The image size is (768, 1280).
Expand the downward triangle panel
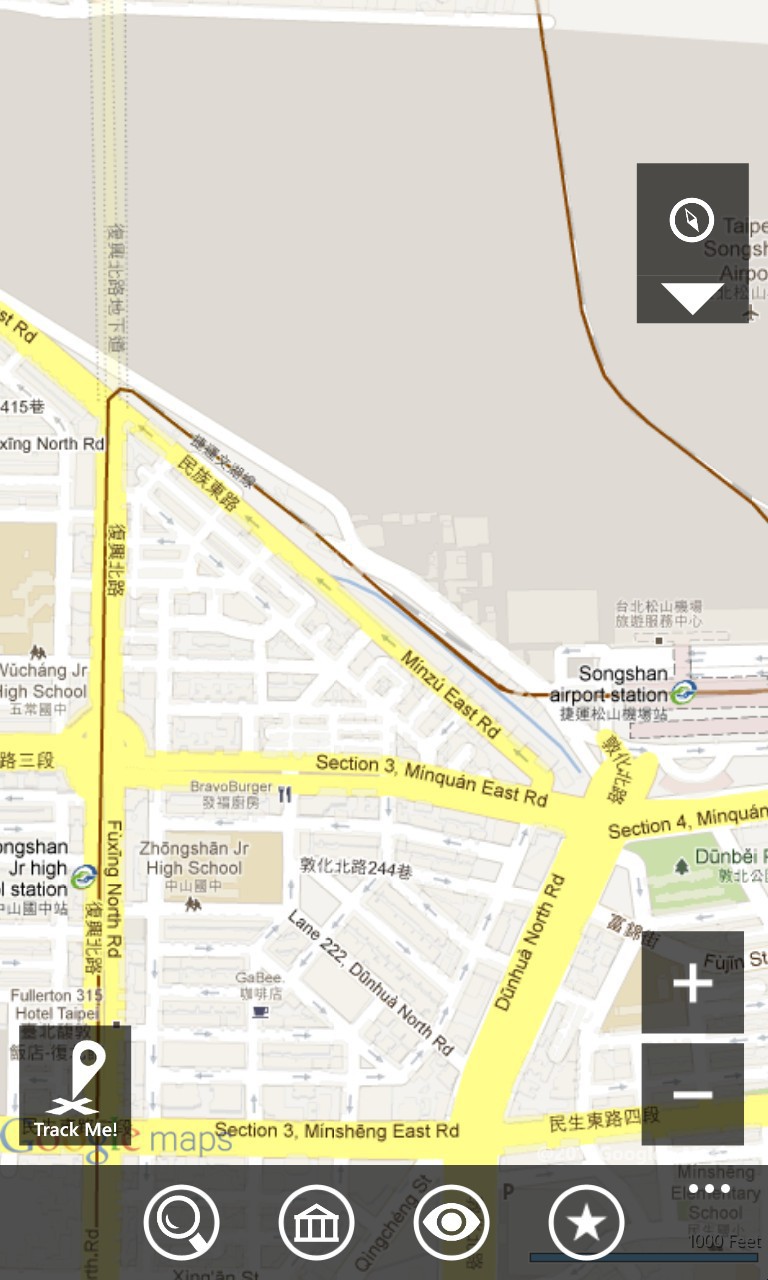692,298
